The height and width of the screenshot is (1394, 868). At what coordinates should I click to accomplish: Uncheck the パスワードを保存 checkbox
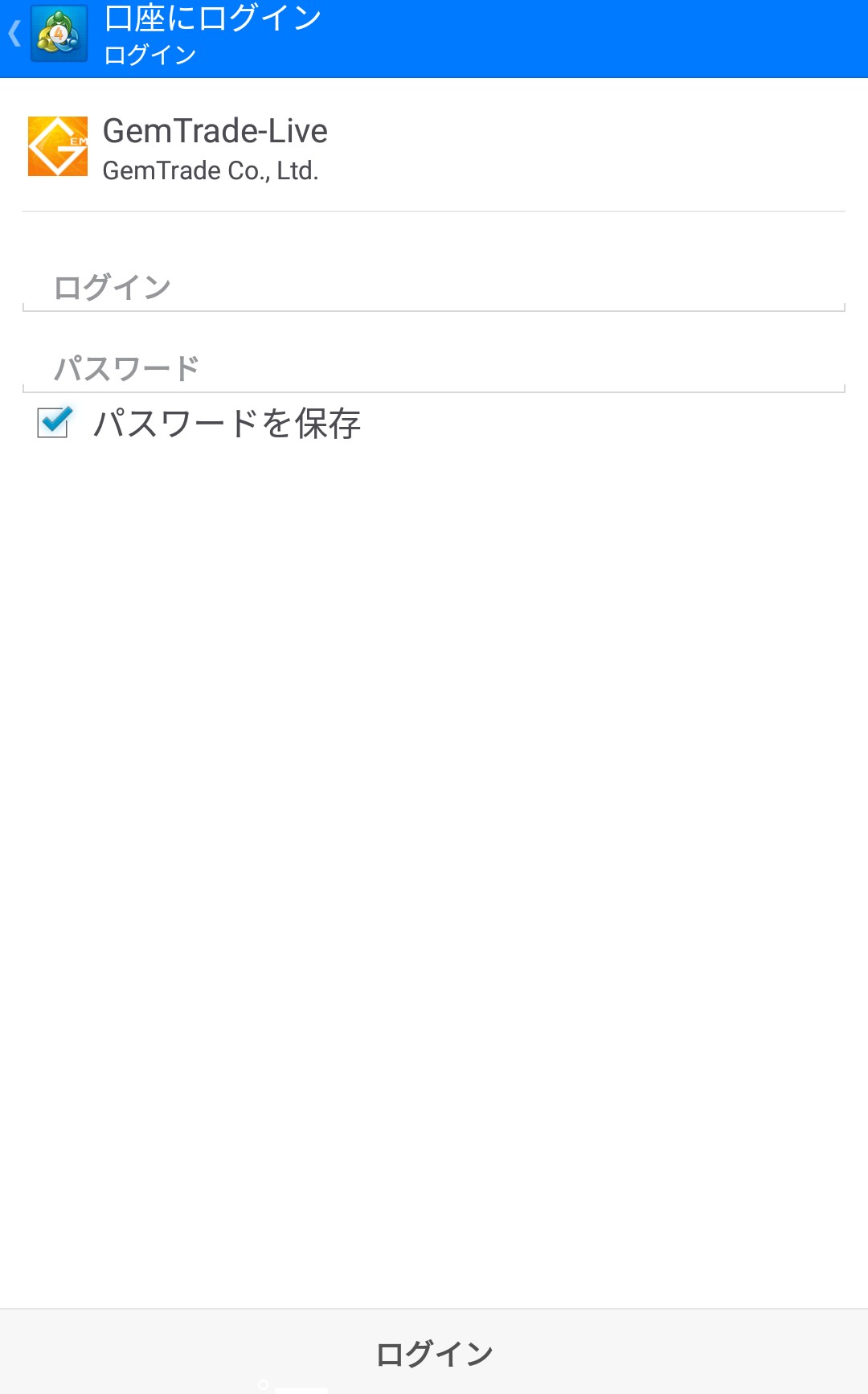tap(54, 422)
